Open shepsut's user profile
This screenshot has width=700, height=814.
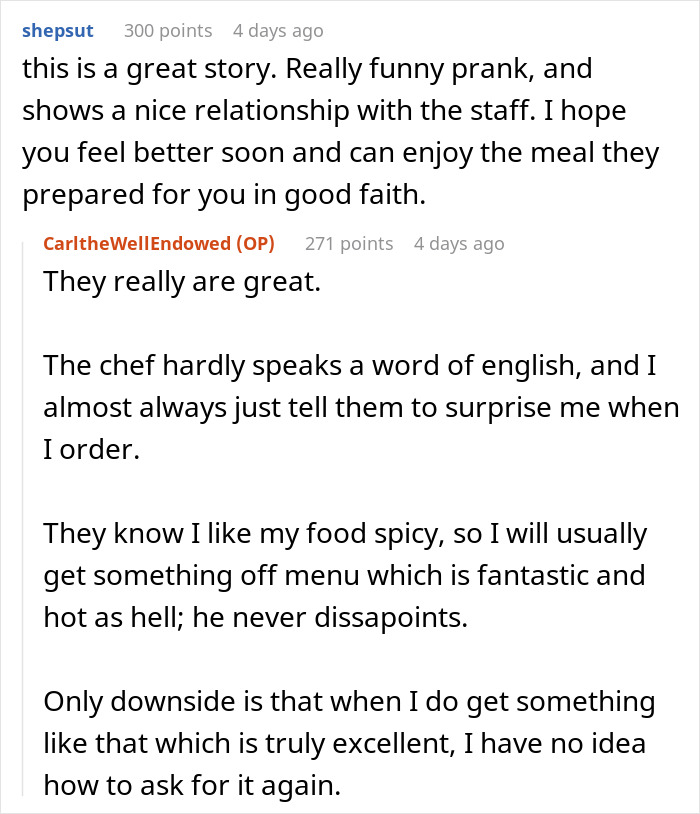(x=58, y=31)
